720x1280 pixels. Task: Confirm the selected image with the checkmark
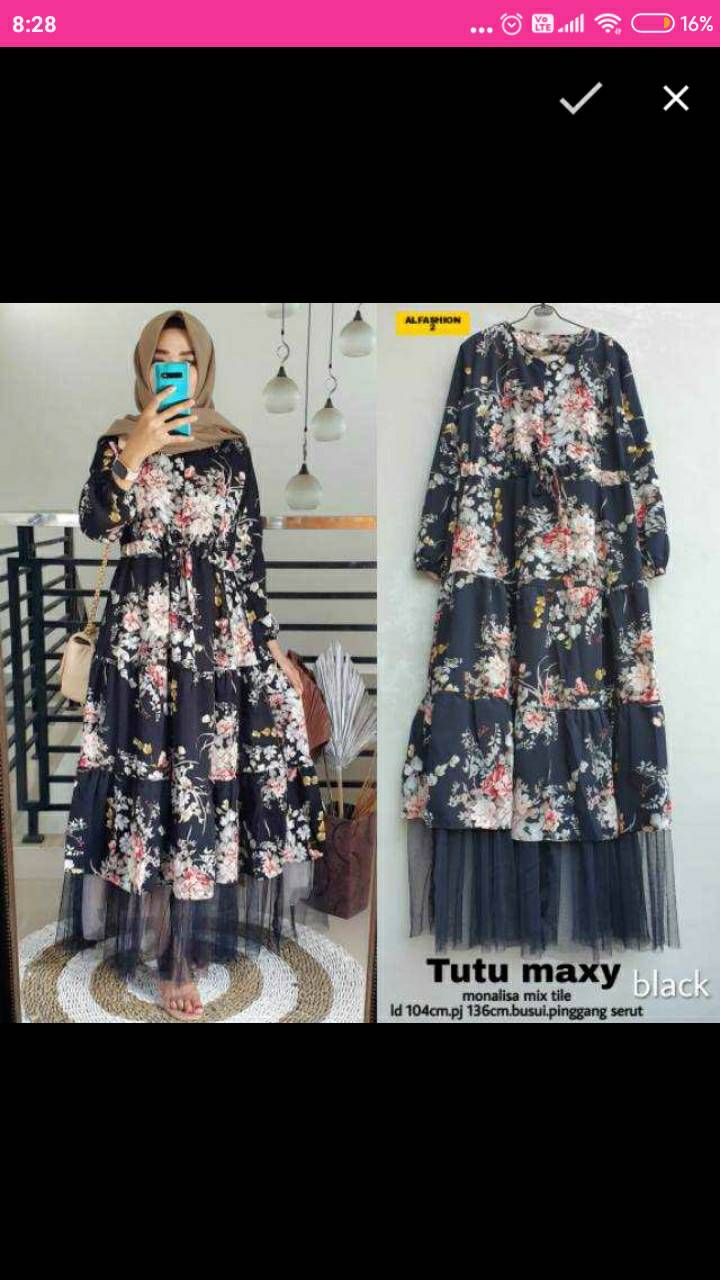point(580,98)
